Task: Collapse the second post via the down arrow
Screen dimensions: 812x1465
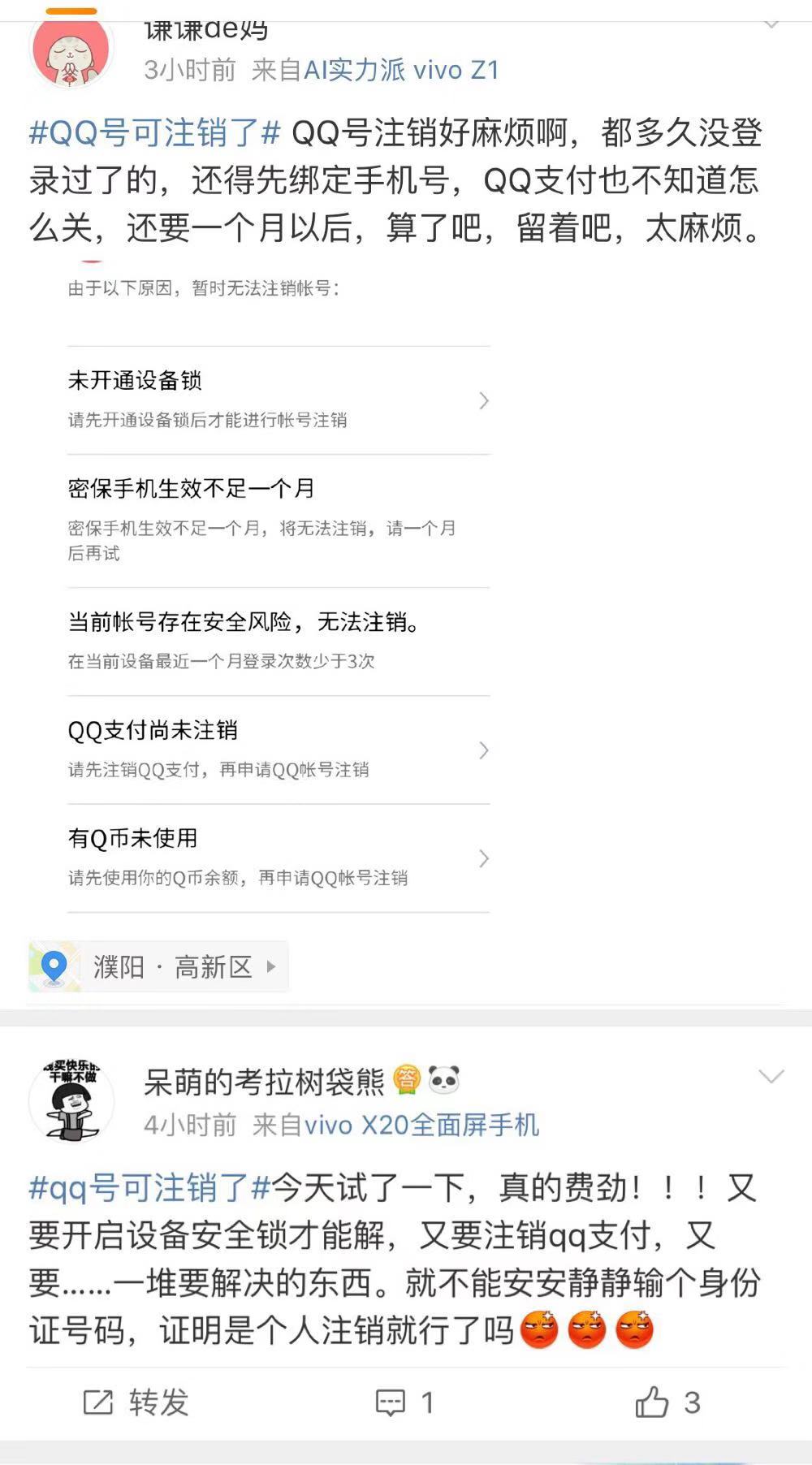Action: tap(770, 1076)
